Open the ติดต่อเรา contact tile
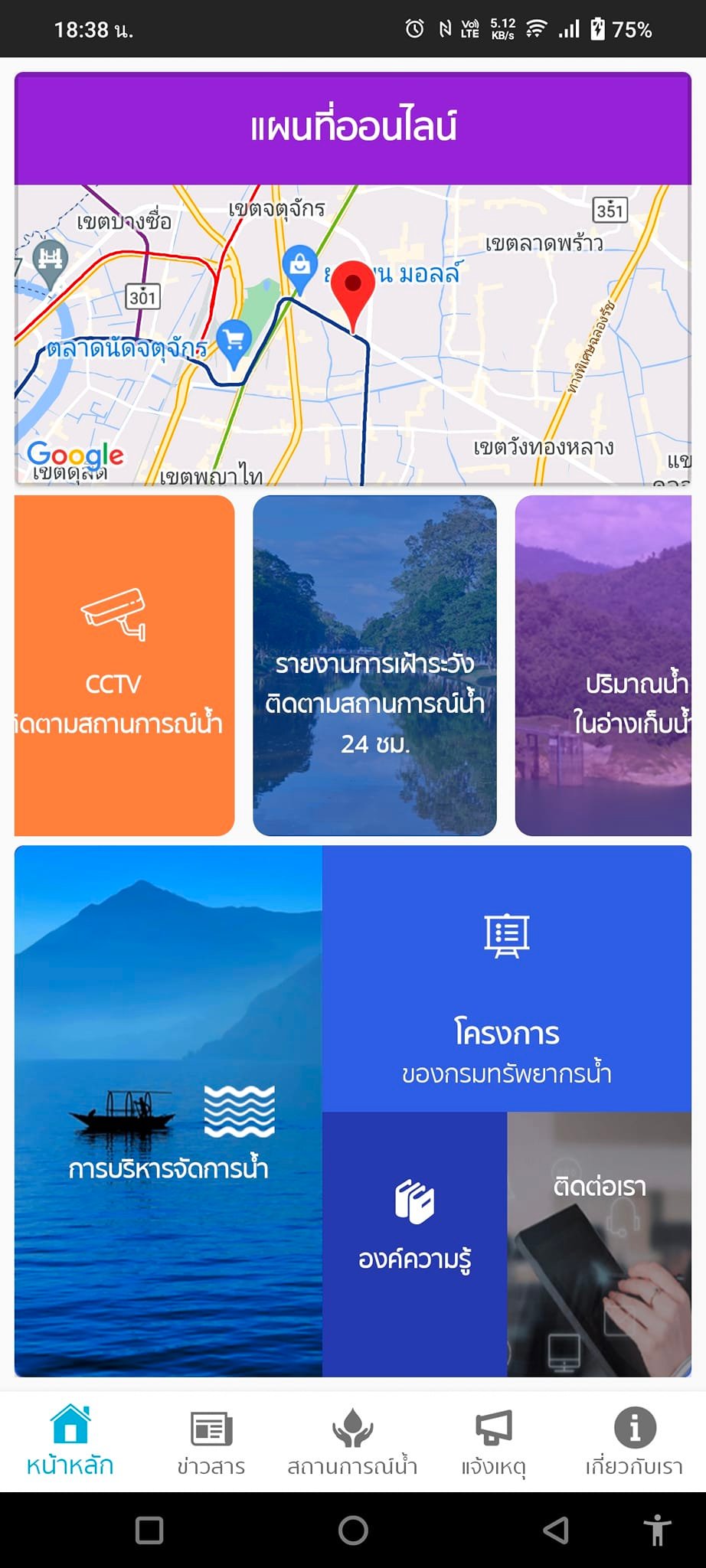This screenshot has height=1568, width=706. pos(599,1243)
